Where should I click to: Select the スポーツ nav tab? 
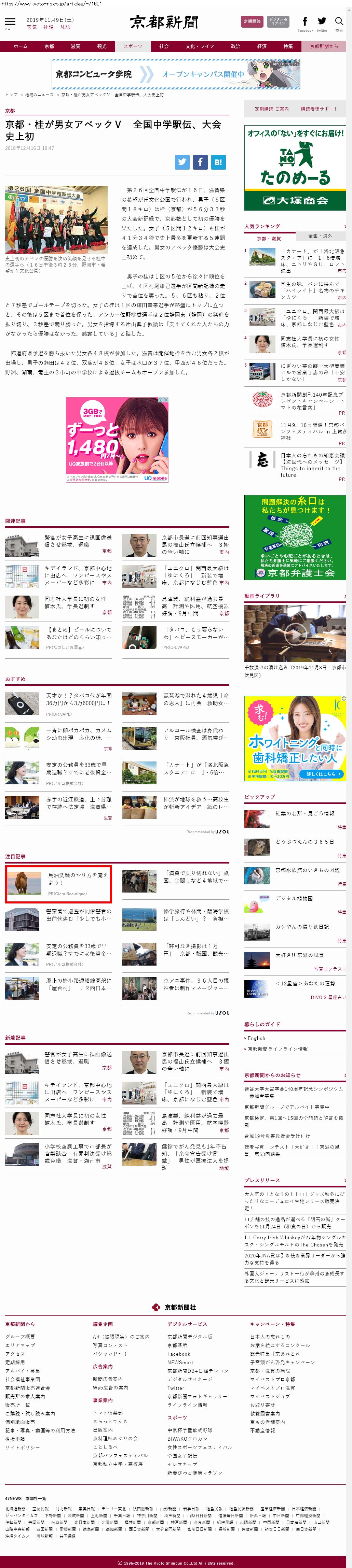click(132, 46)
